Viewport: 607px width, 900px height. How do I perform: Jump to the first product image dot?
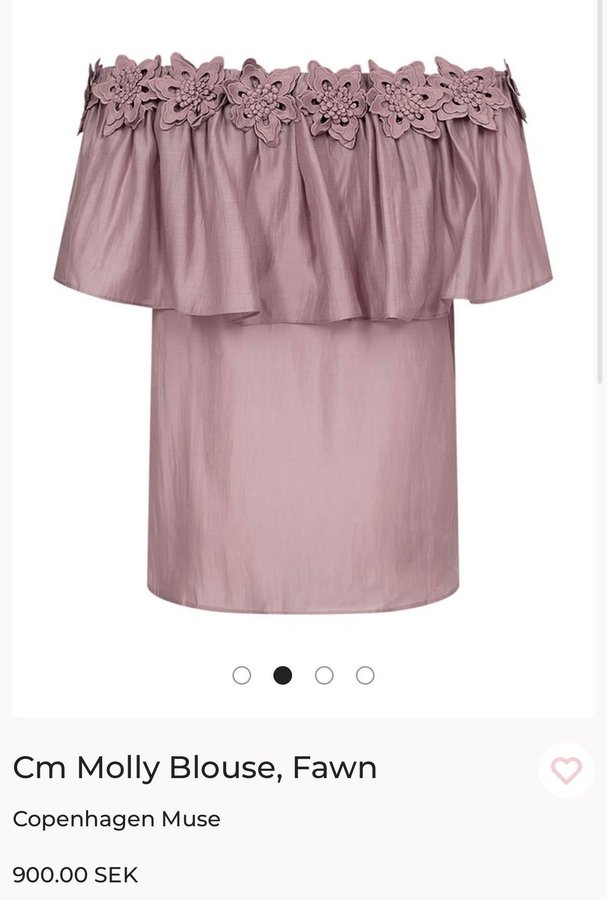241,675
